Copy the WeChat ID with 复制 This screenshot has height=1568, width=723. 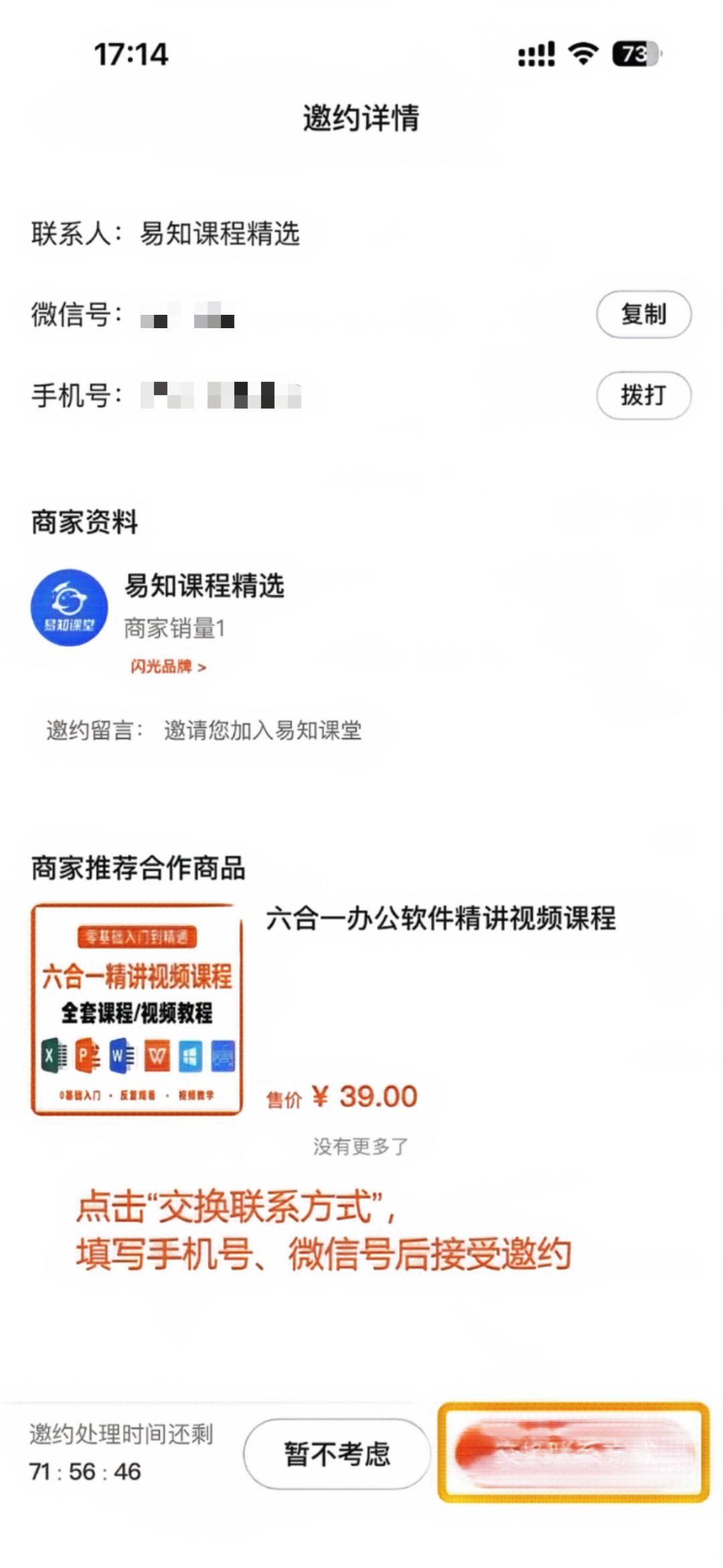point(643,314)
